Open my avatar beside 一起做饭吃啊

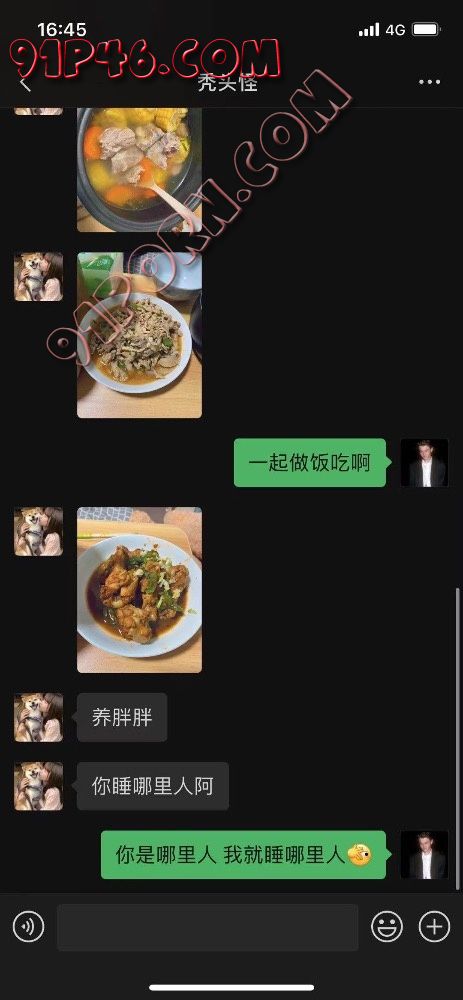(x=424, y=463)
